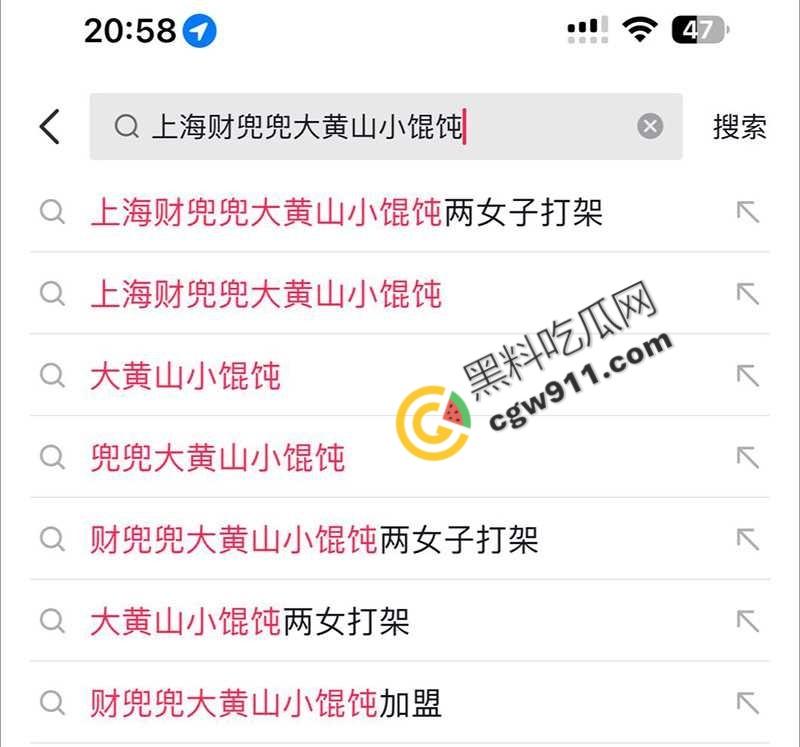
Task: Select suggestion 财兜兜大黄山小馄饨加盟
Action: (266, 703)
